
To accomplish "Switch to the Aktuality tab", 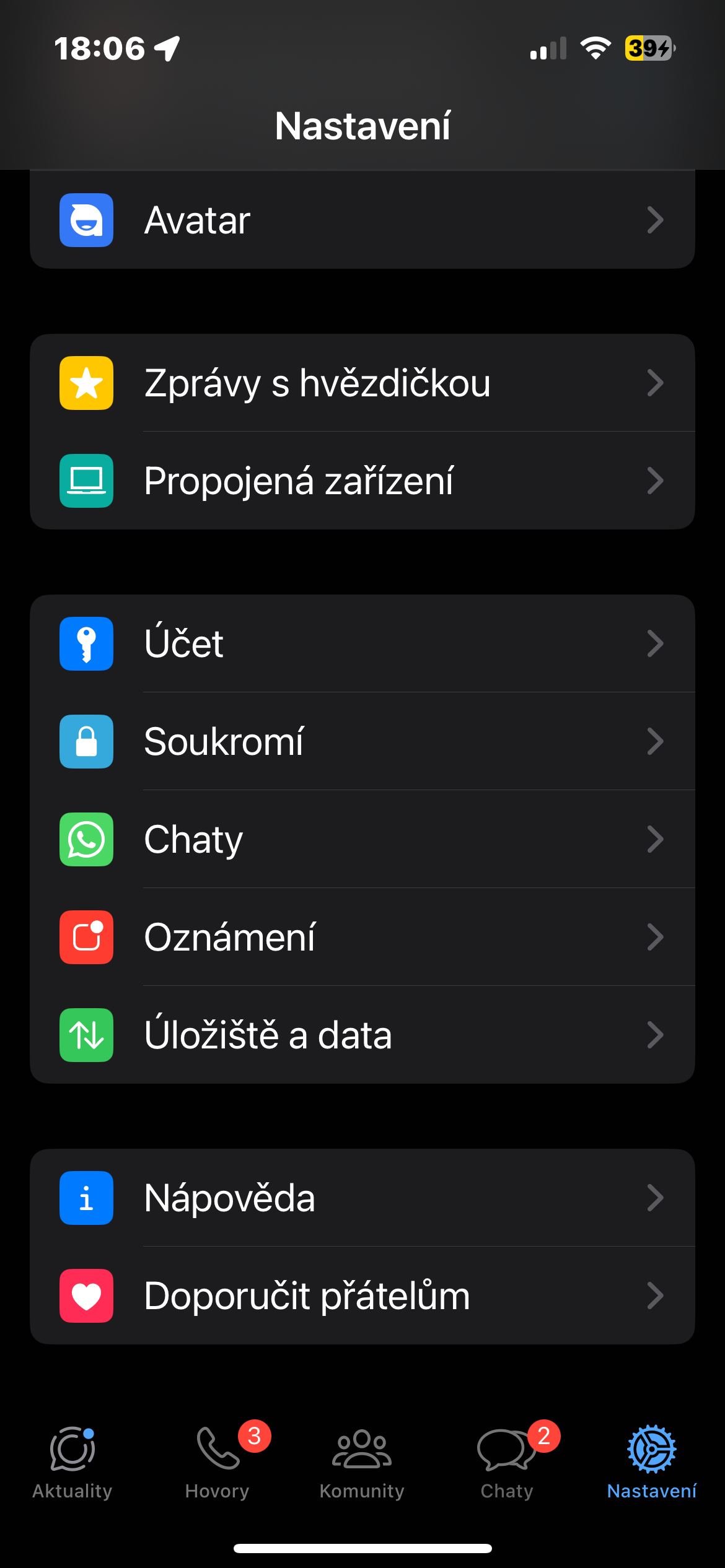I will pos(72,1463).
